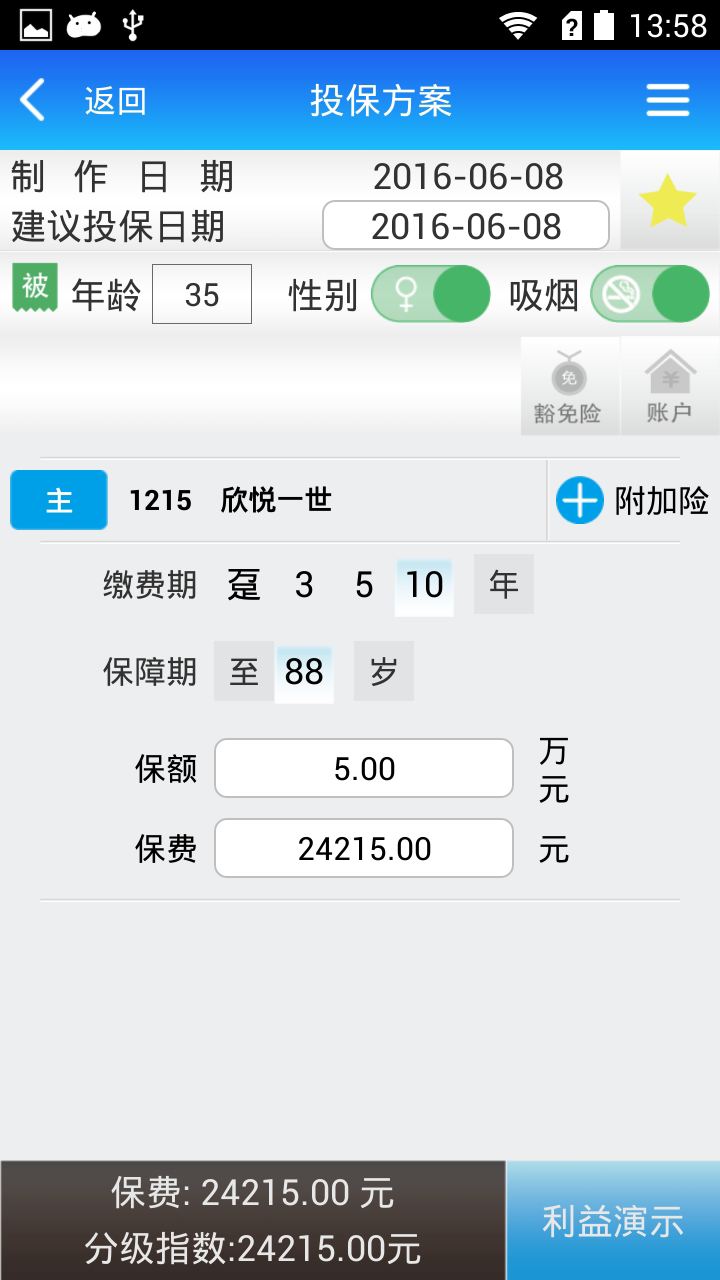The height and width of the screenshot is (1280, 720).
Task: Toggle the 性别 gender switch
Action: pos(431,294)
